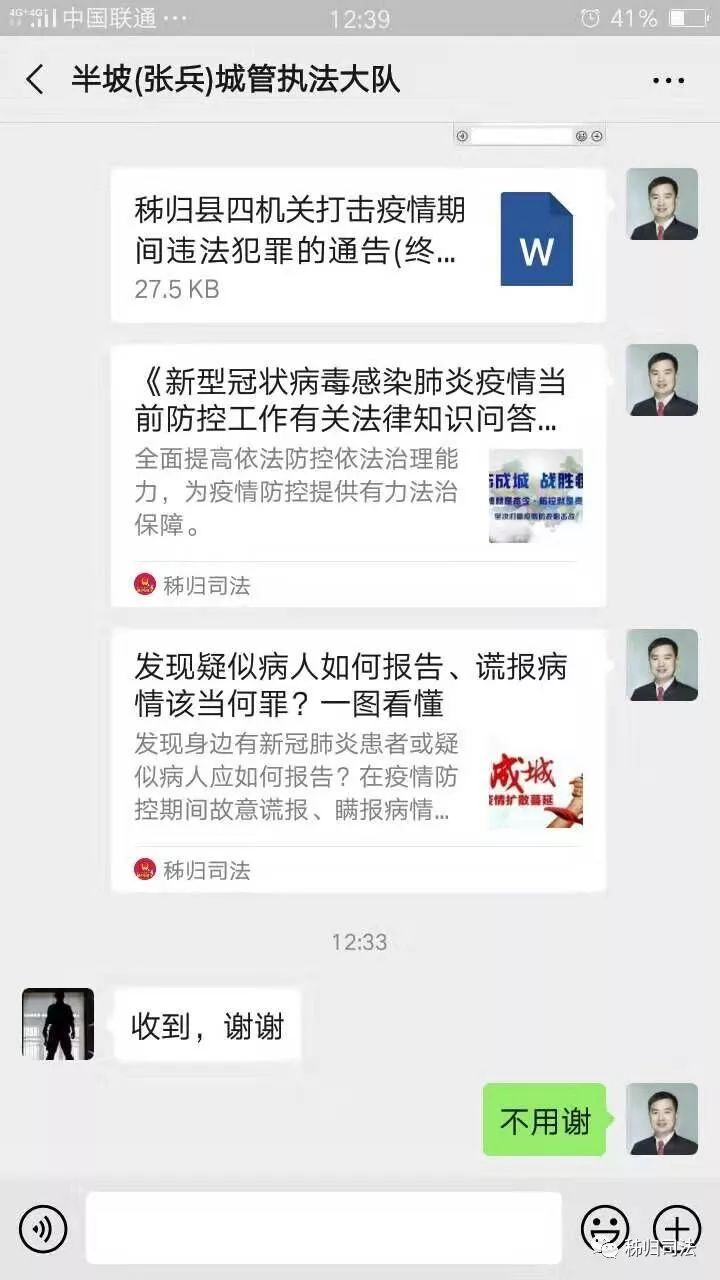The image size is (720, 1280).
Task: Focus the message text field
Action: coord(323,1228)
